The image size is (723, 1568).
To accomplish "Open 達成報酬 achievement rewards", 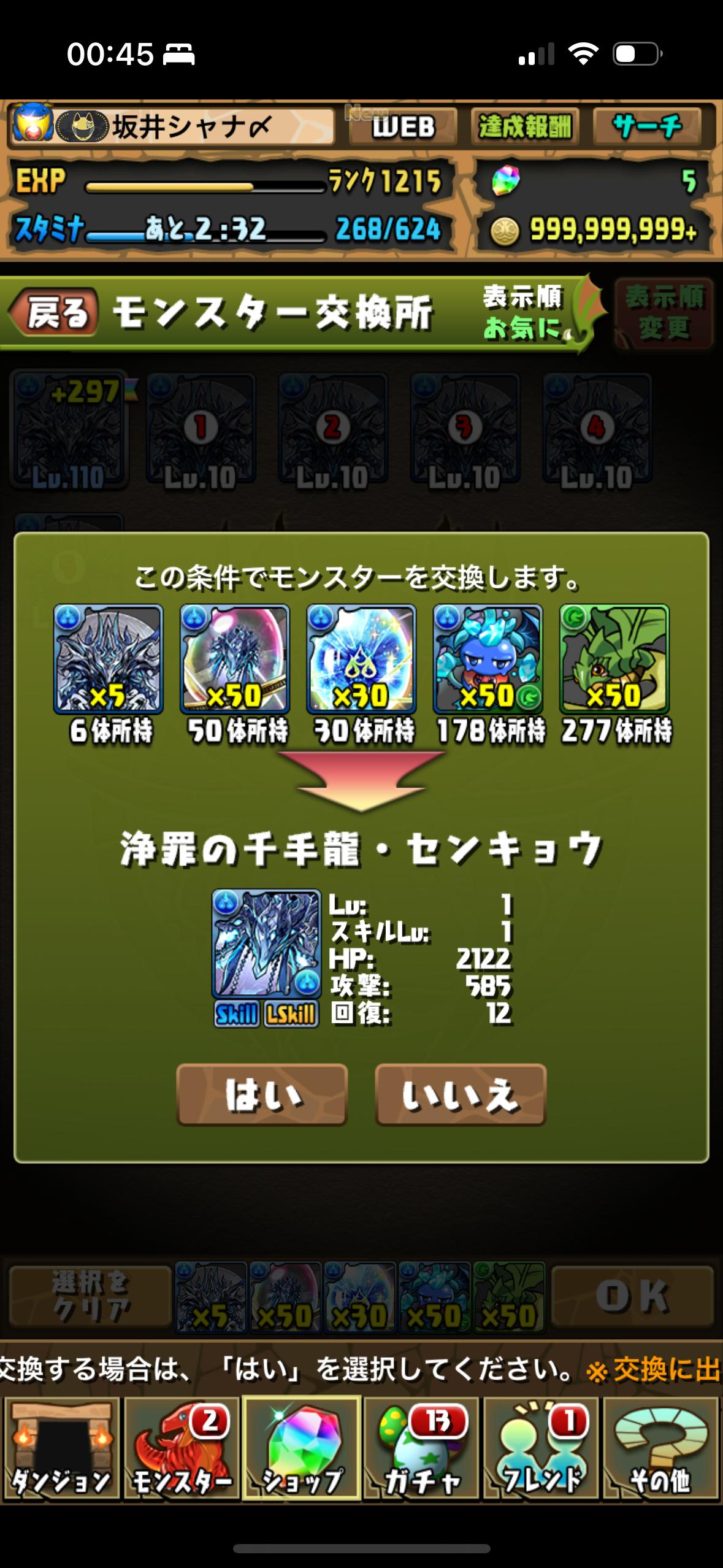I will (524, 126).
